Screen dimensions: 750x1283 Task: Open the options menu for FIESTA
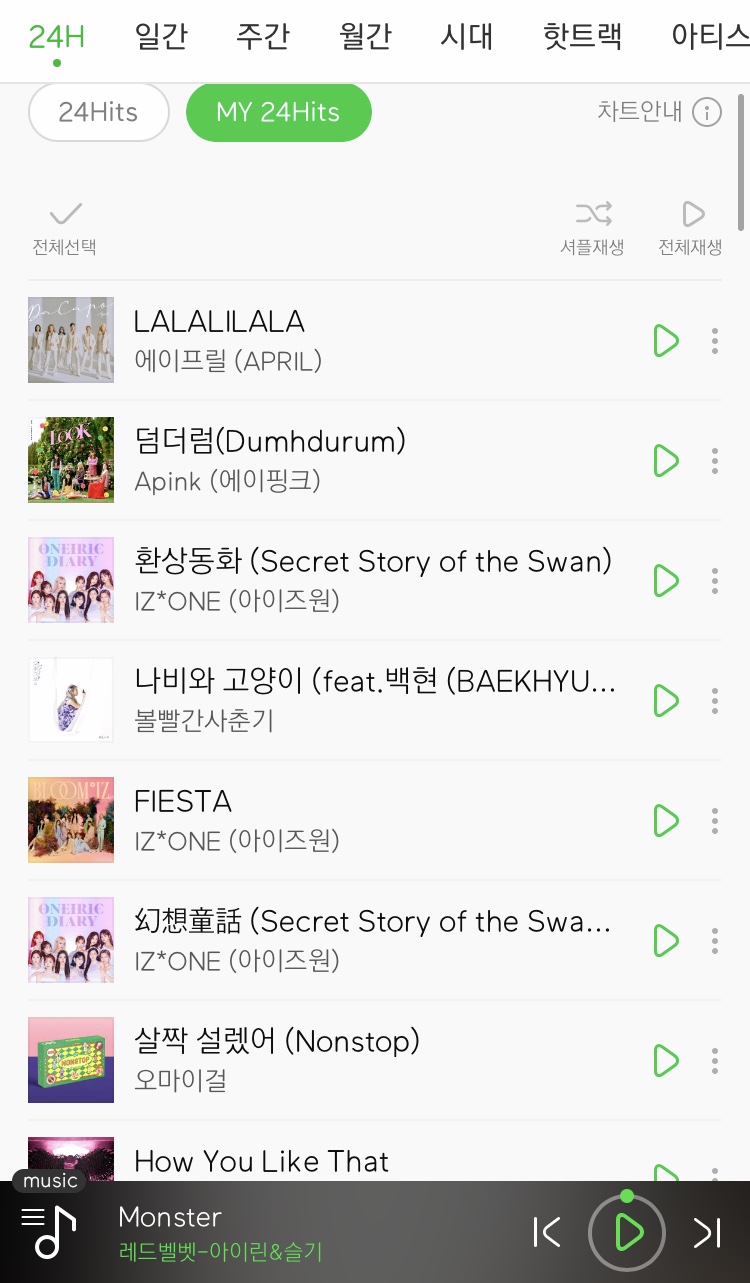715,820
